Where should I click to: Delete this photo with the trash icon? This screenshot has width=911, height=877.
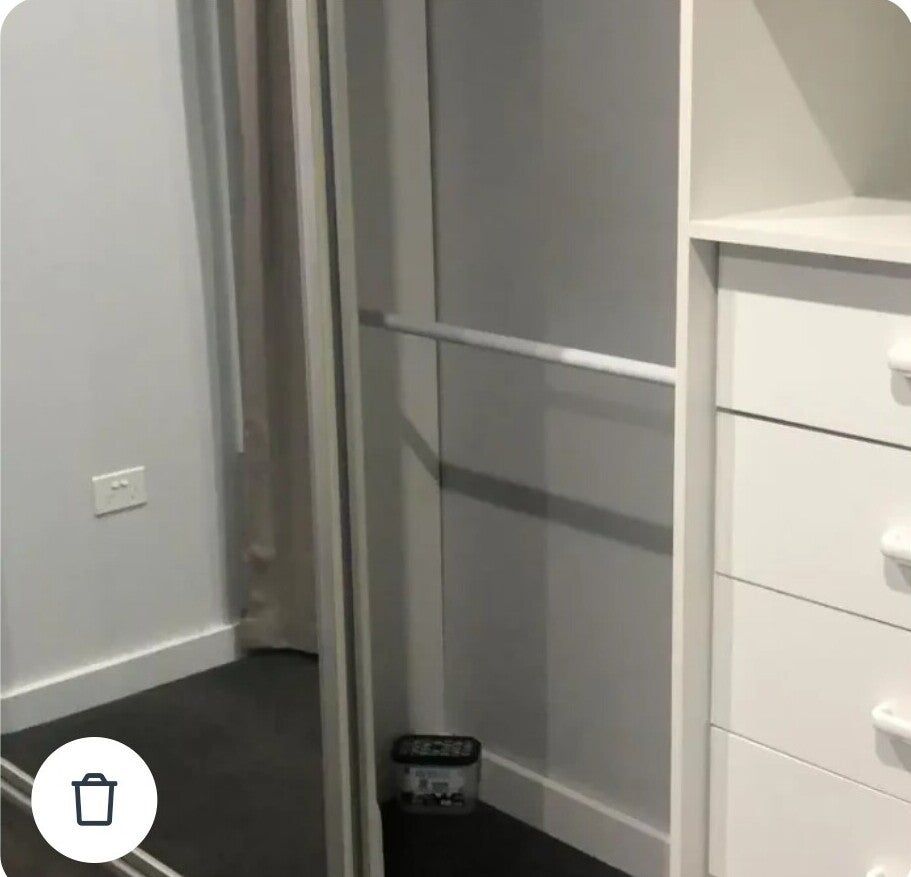coord(94,799)
